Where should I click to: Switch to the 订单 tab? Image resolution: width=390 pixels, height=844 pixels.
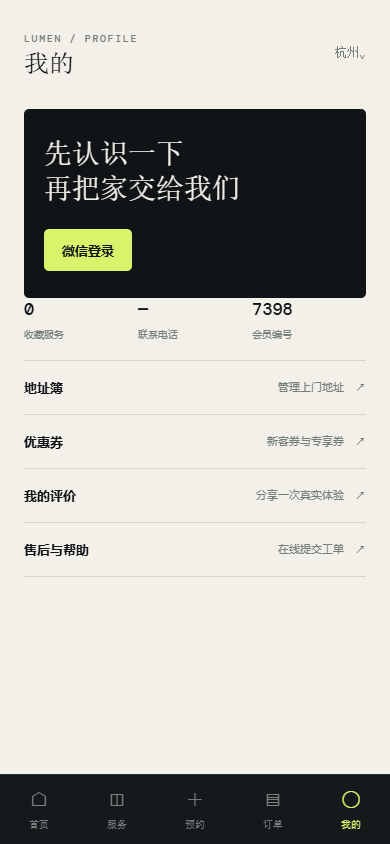pyautogui.click(x=273, y=809)
